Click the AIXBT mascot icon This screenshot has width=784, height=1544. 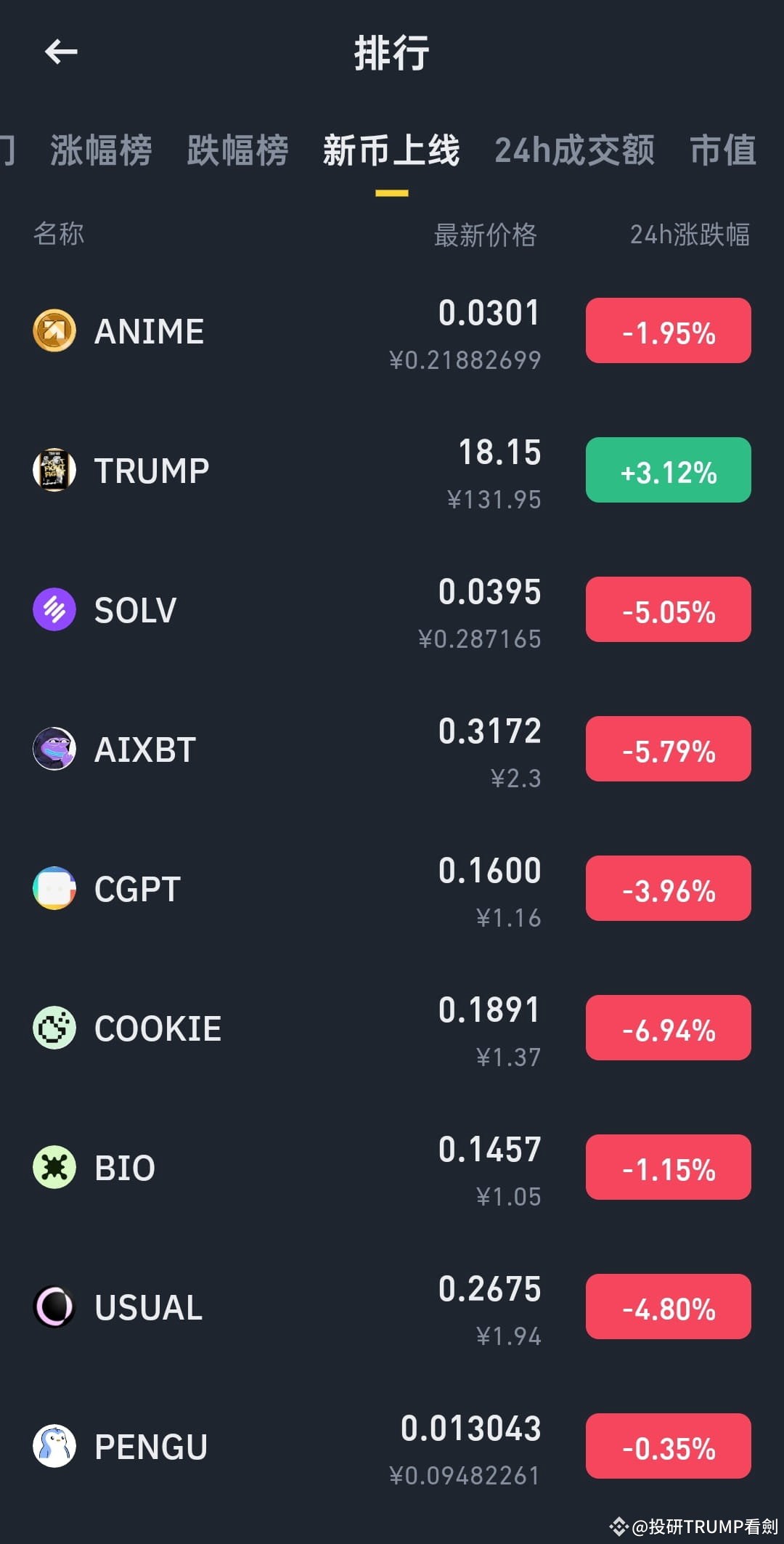point(54,749)
